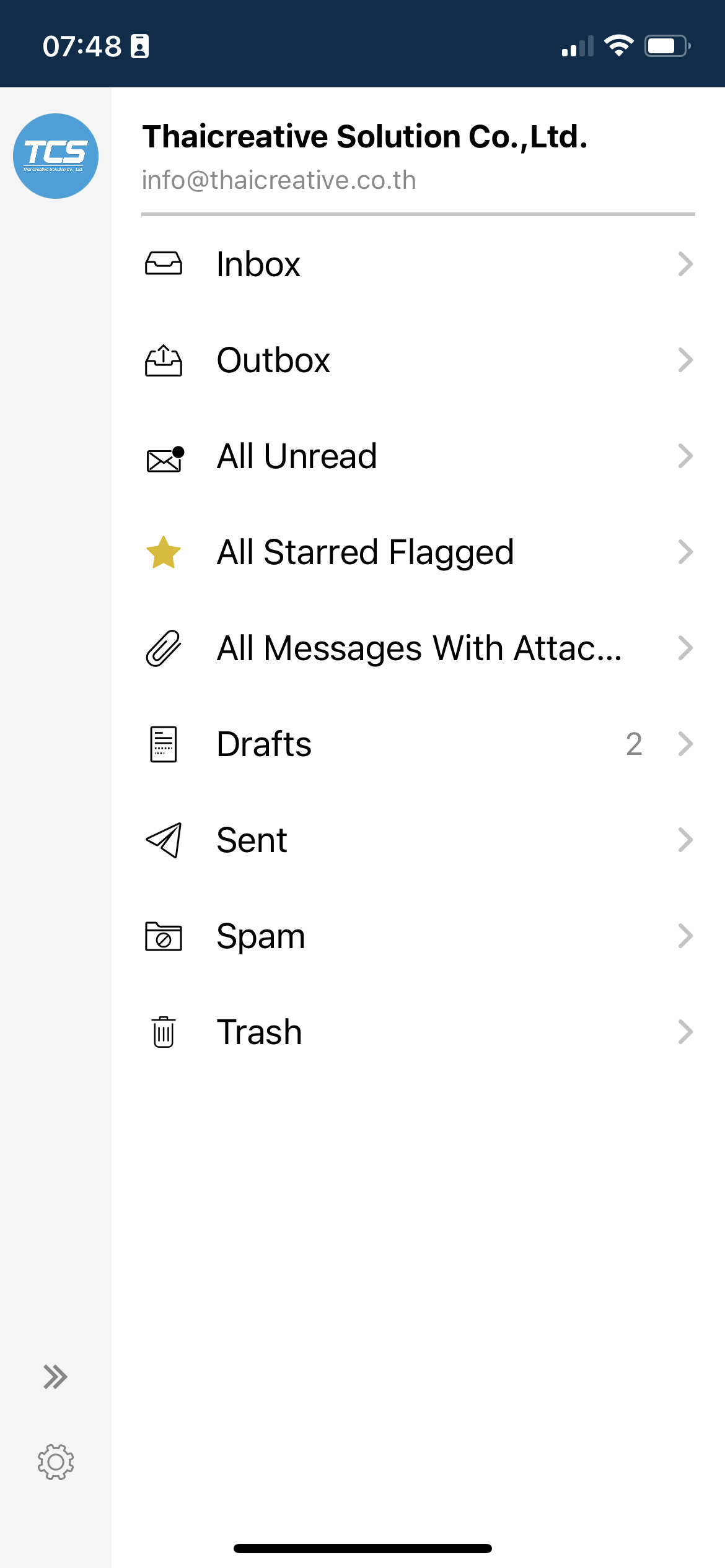Open settings gear icon
The image size is (725, 1568).
pyautogui.click(x=56, y=1462)
